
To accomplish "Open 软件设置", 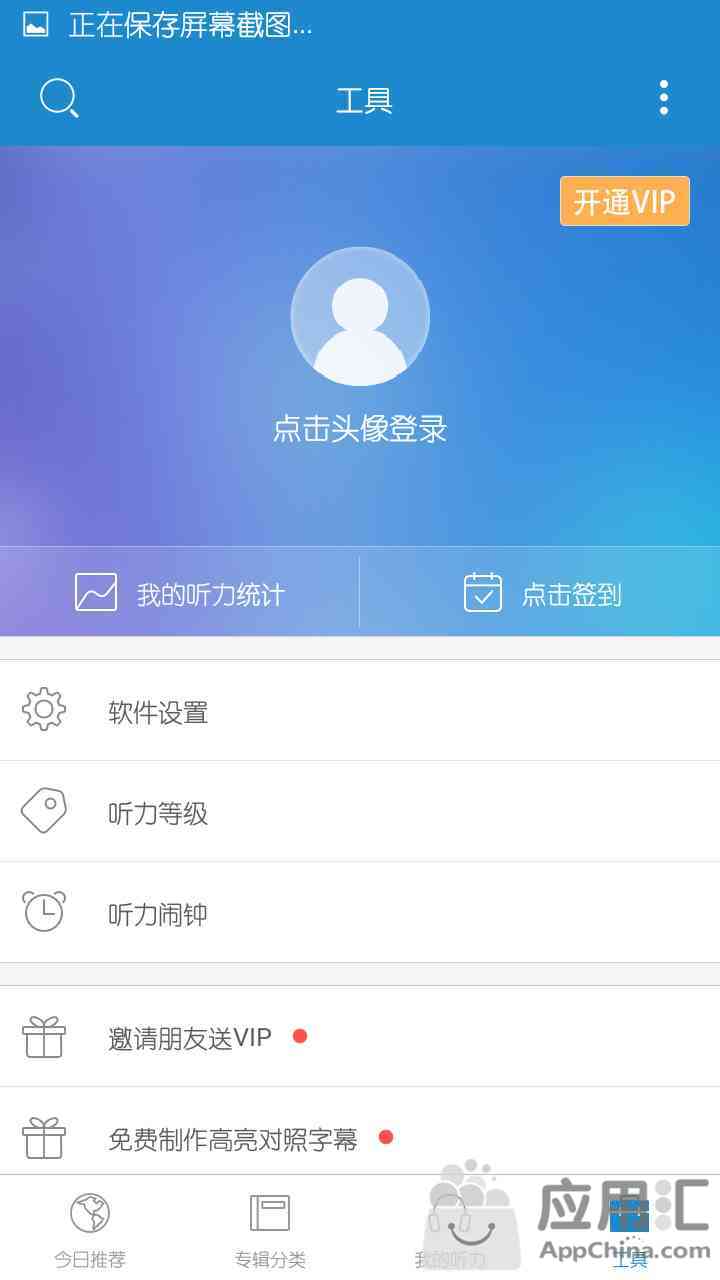I will point(360,711).
